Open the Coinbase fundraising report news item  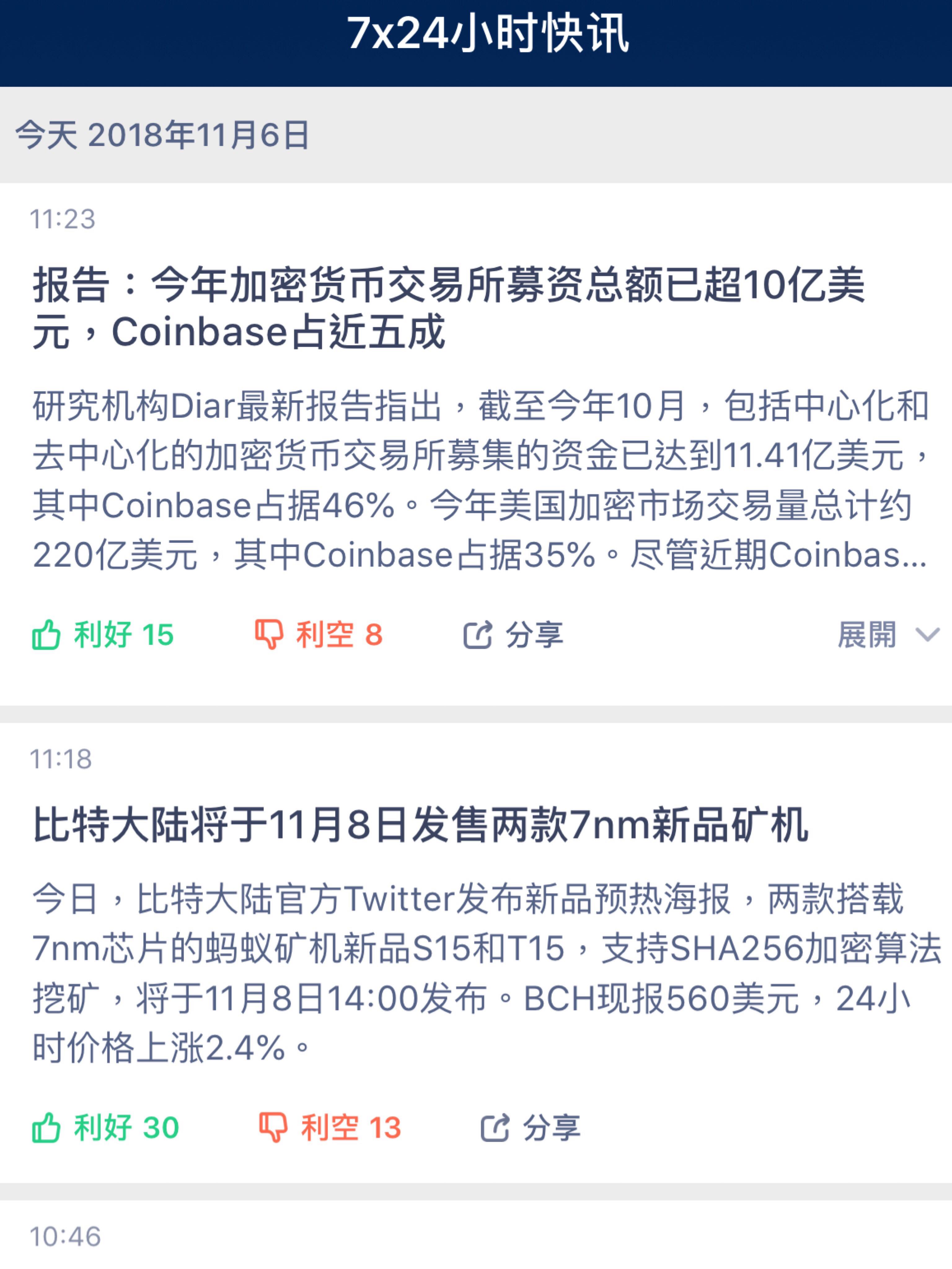pyautogui.click(x=447, y=308)
